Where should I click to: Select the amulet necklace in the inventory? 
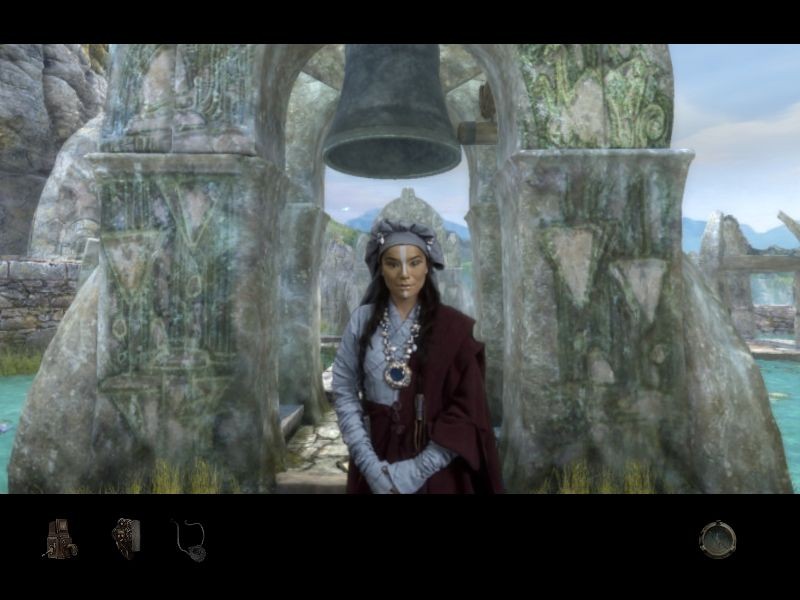tap(190, 540)
